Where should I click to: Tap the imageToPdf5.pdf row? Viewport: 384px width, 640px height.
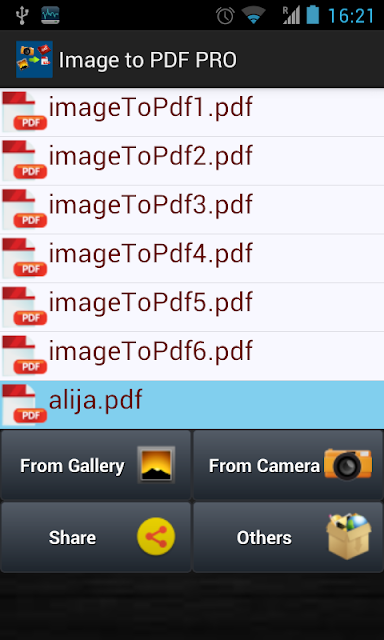click(192, 307)
